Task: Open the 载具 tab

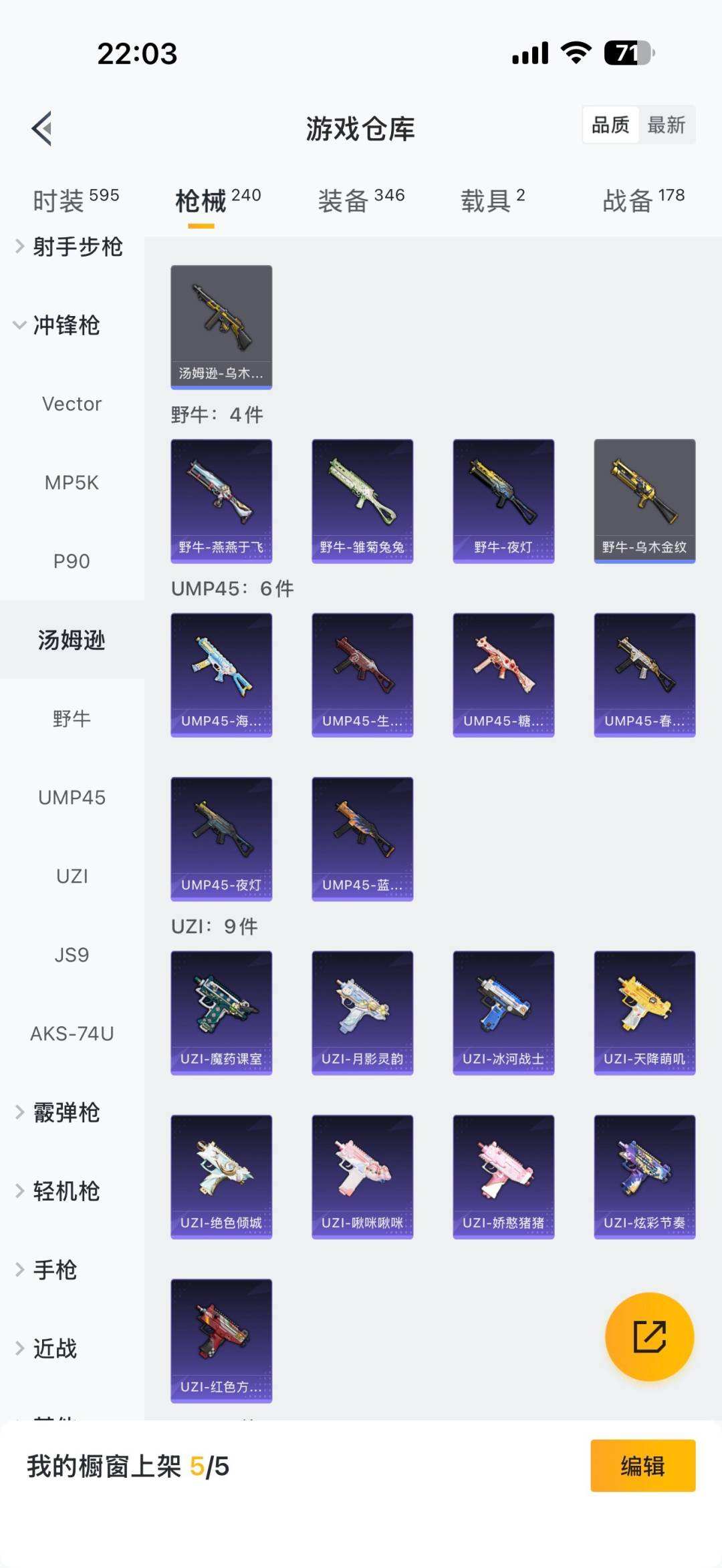Action: 493,200
